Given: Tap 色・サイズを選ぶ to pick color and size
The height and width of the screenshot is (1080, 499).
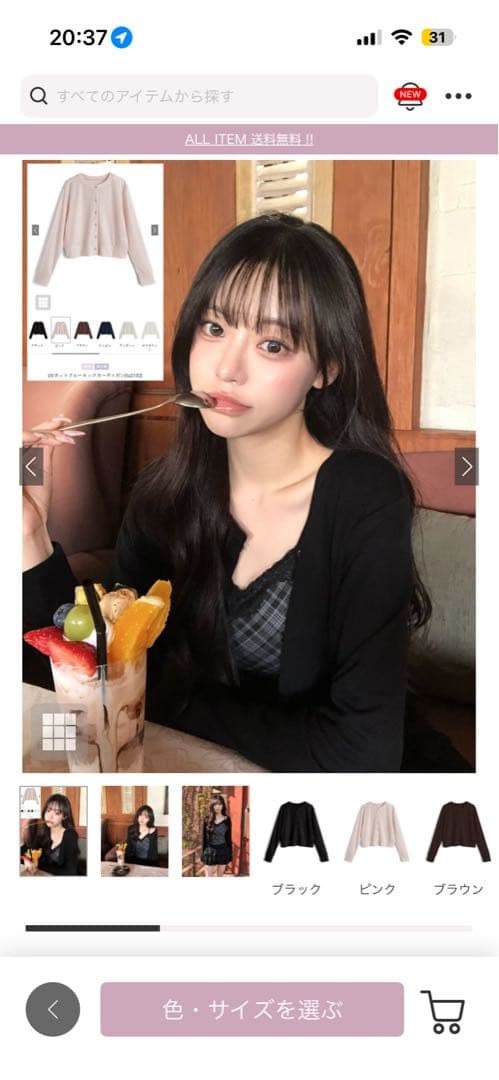Looking at the screenshot, I should tap(252, 1009).
